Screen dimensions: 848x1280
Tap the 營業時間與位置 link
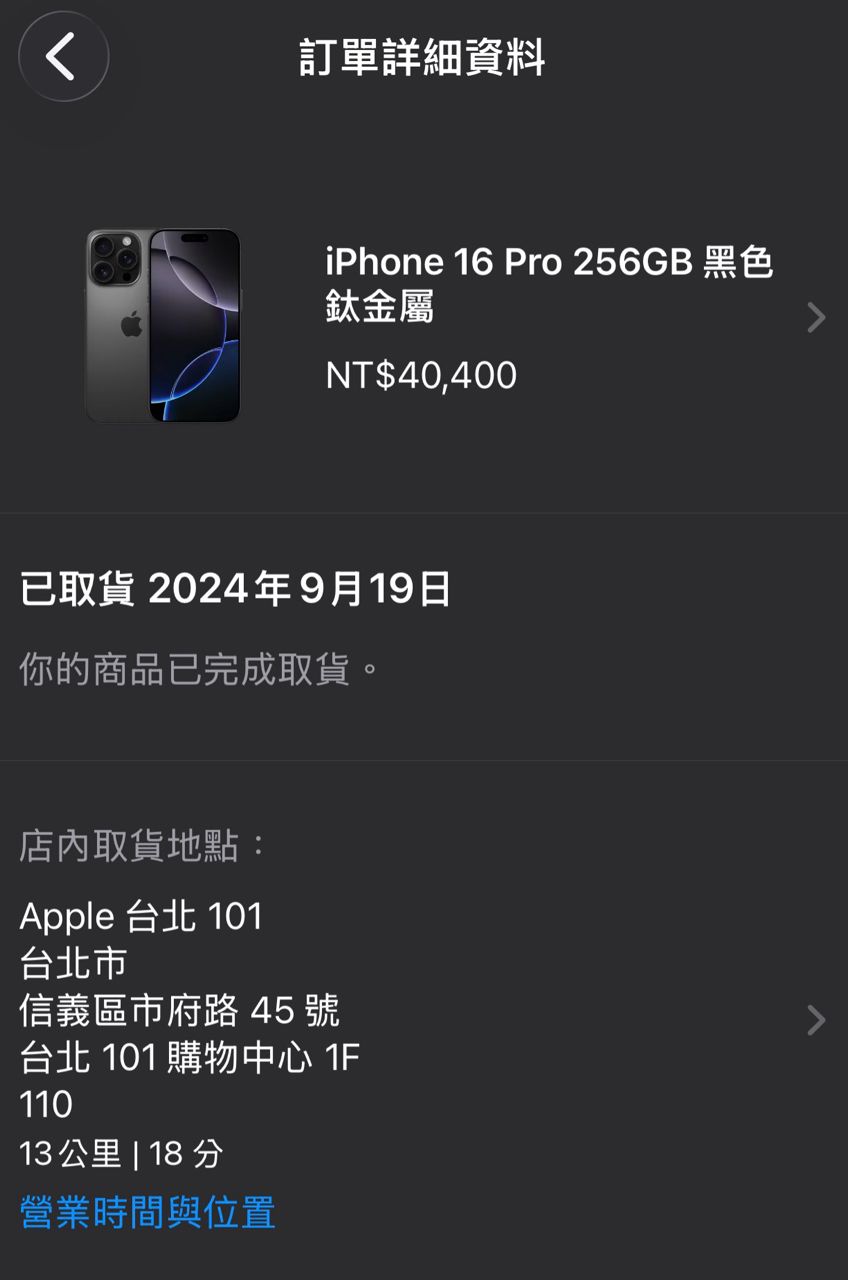point(148,1212)
